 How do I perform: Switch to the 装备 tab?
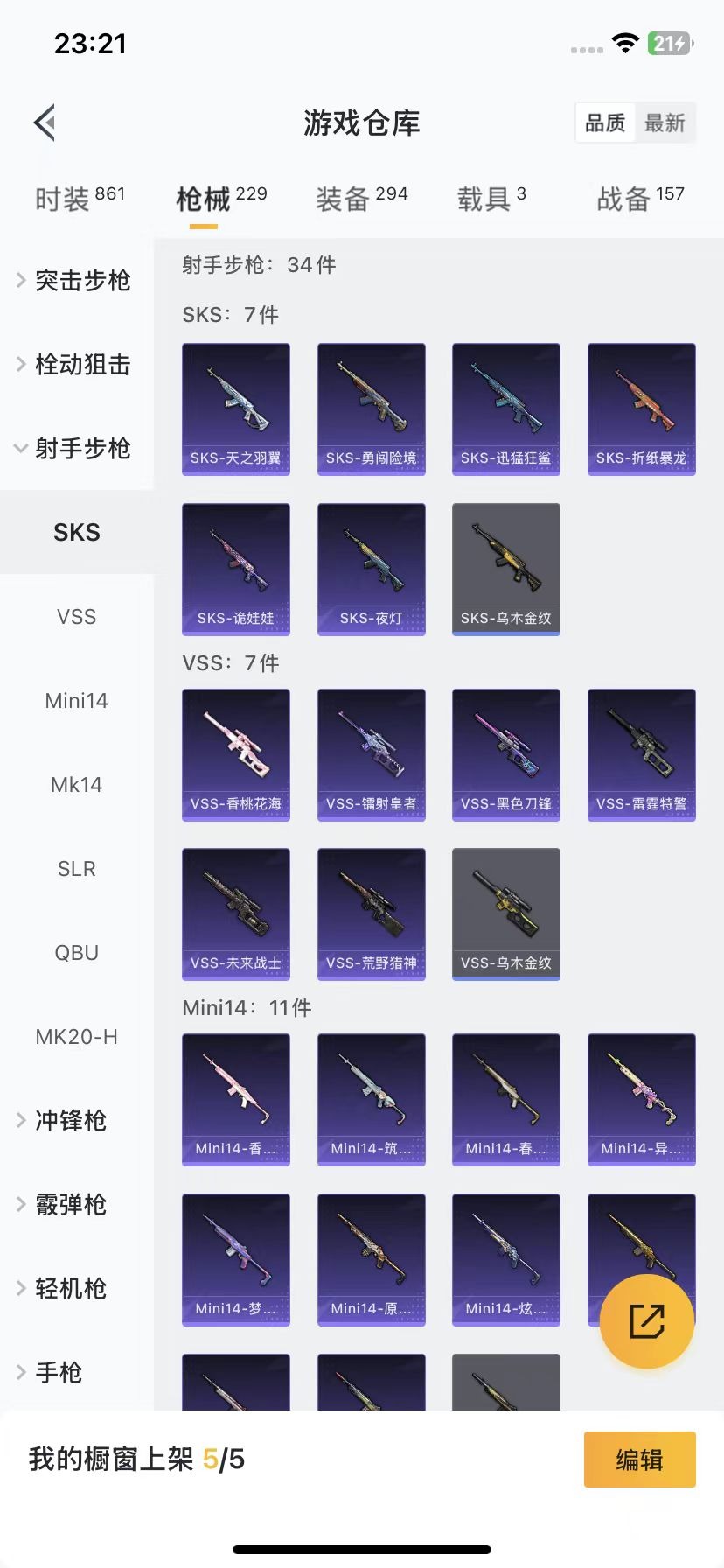(361, 199)
